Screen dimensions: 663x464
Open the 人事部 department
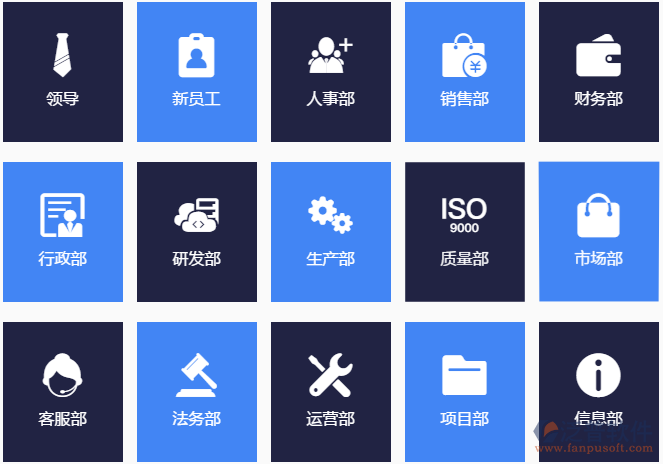click(x=330, y=72)
